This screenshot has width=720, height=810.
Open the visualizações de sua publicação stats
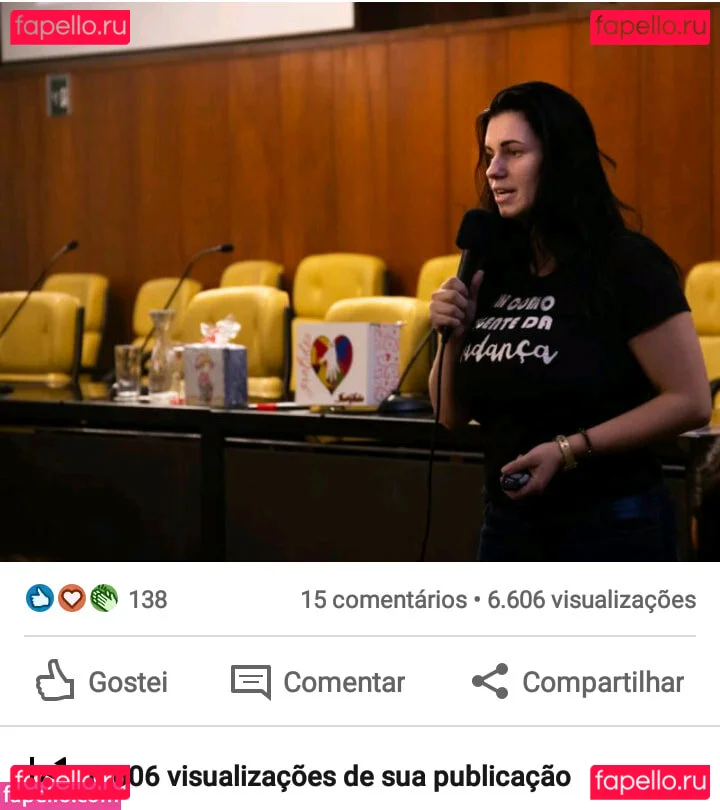350,776
